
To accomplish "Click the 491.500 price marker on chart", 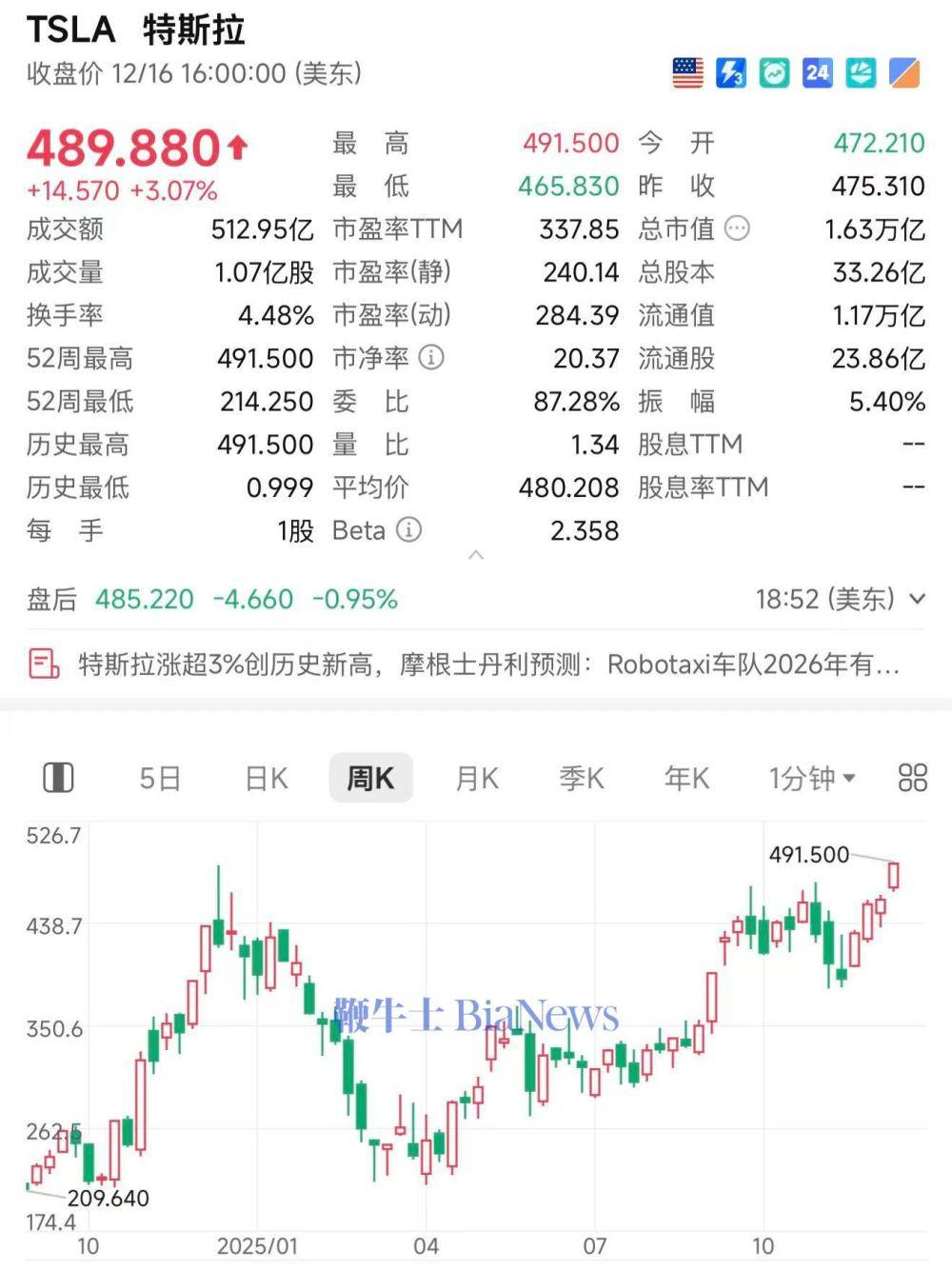I will click(810, 855).
